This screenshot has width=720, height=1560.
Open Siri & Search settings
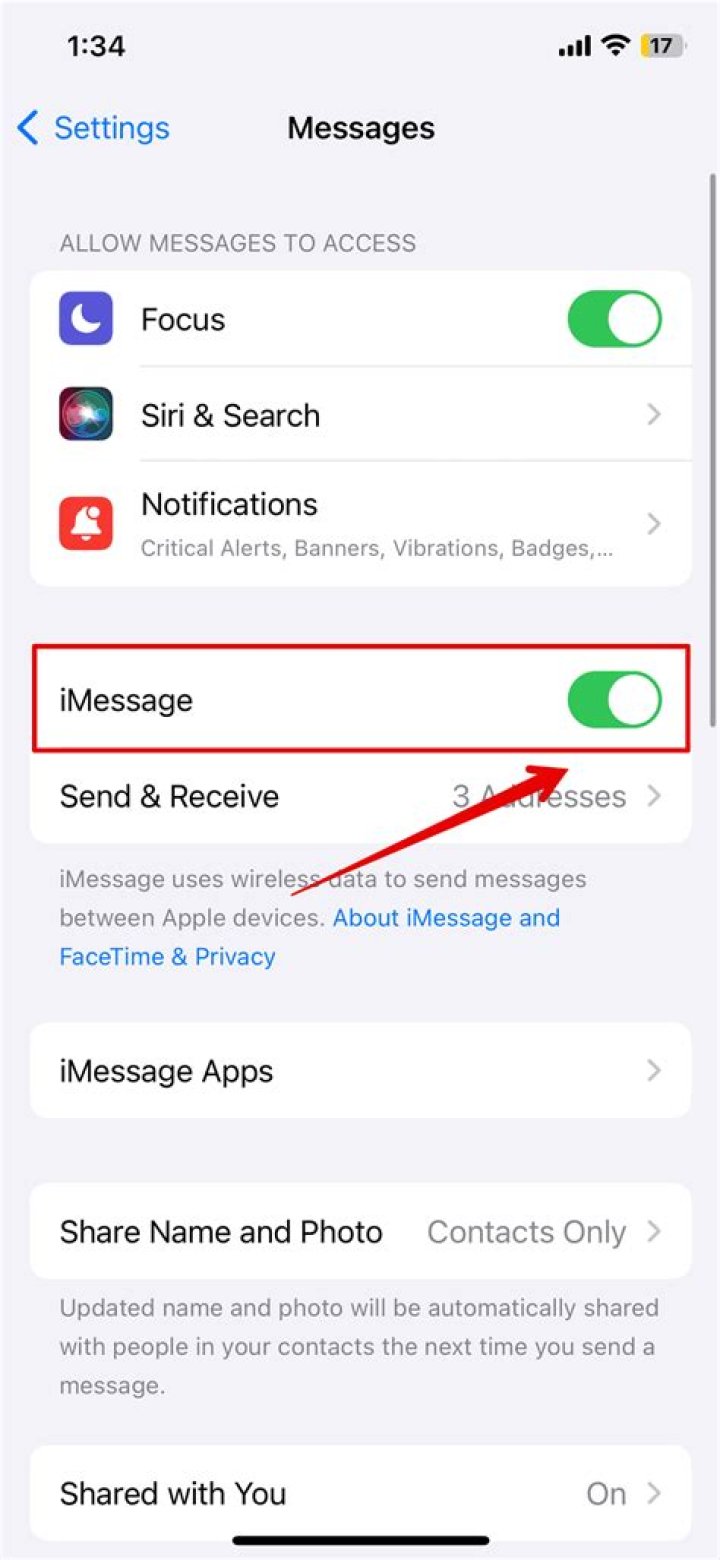tap(360, 415)
